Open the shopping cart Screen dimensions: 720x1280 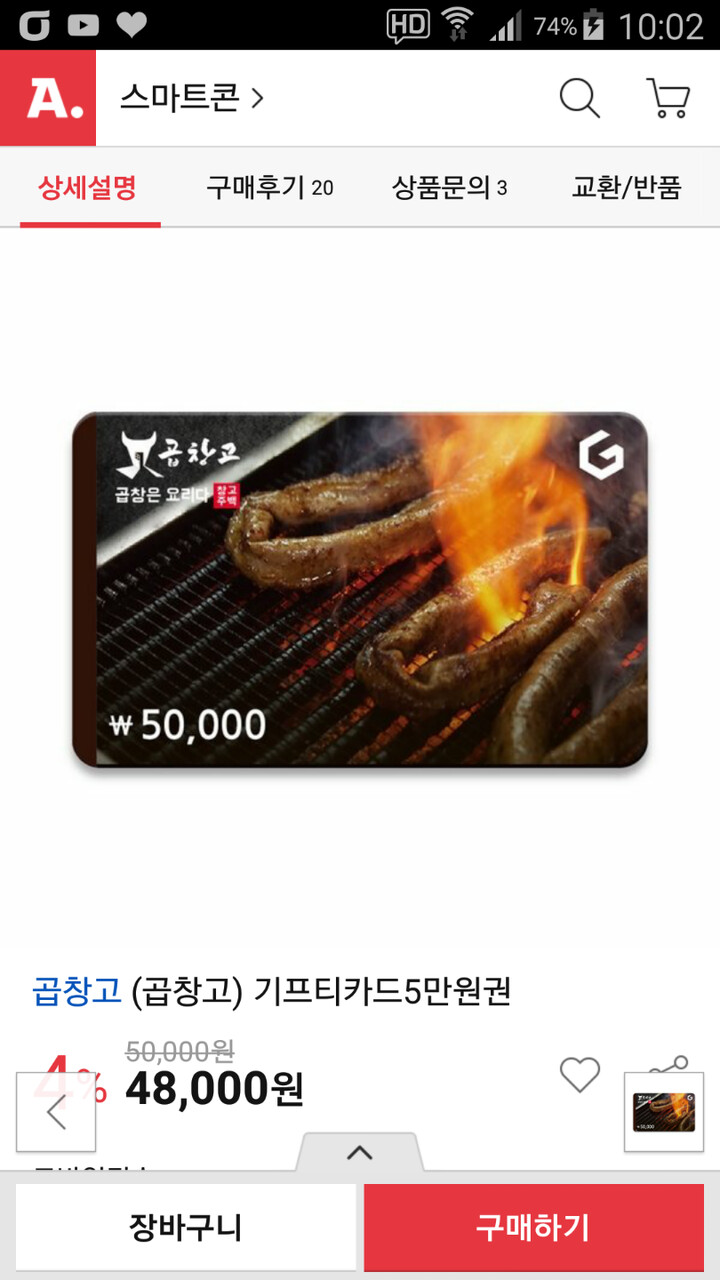tap(668, 98)
